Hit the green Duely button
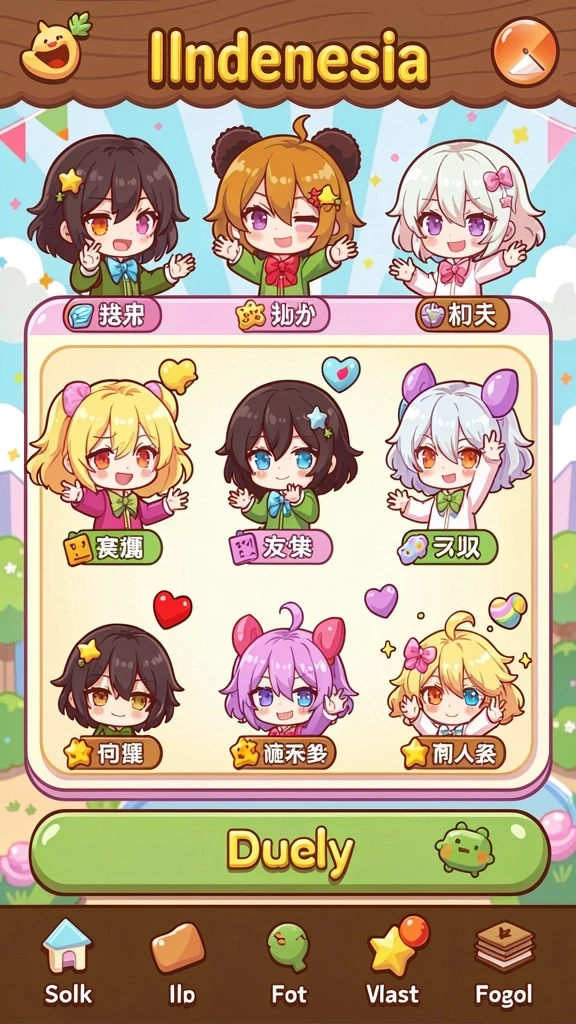The height and width of the screenshot is (1024, 576). tap(290, 852)
